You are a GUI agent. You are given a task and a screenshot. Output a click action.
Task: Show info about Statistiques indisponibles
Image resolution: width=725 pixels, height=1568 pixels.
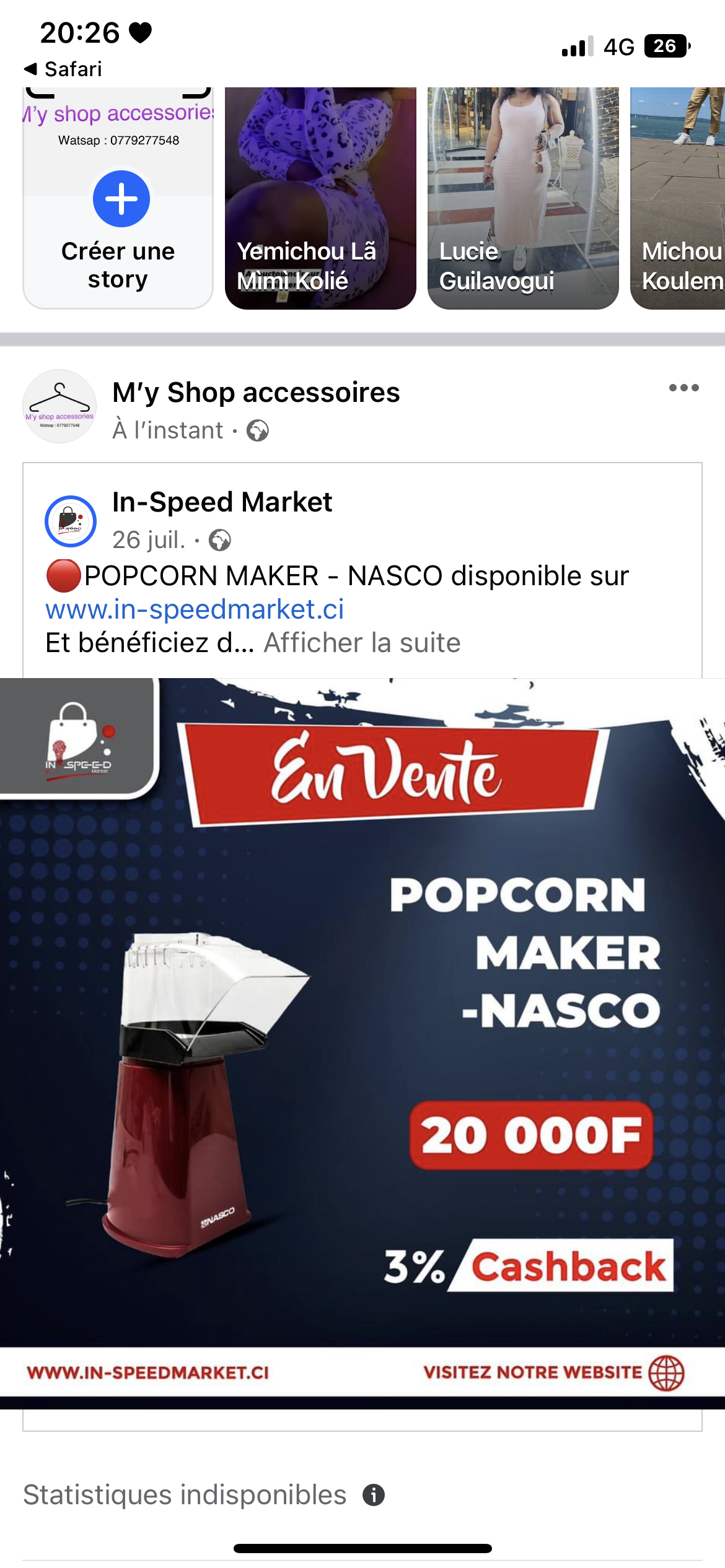coord(374,1496)
